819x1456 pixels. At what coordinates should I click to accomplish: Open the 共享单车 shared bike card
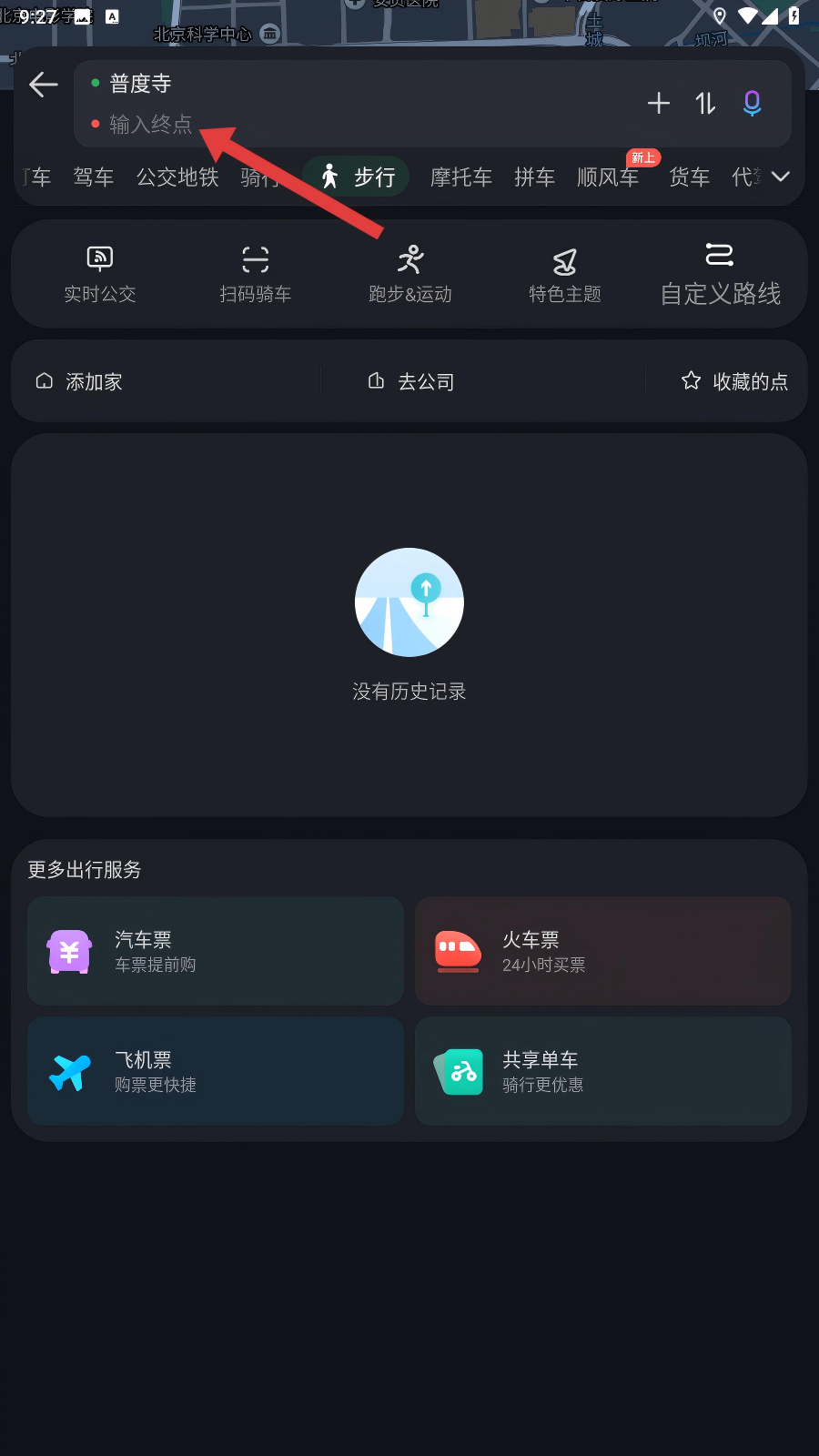point(602,1071)
